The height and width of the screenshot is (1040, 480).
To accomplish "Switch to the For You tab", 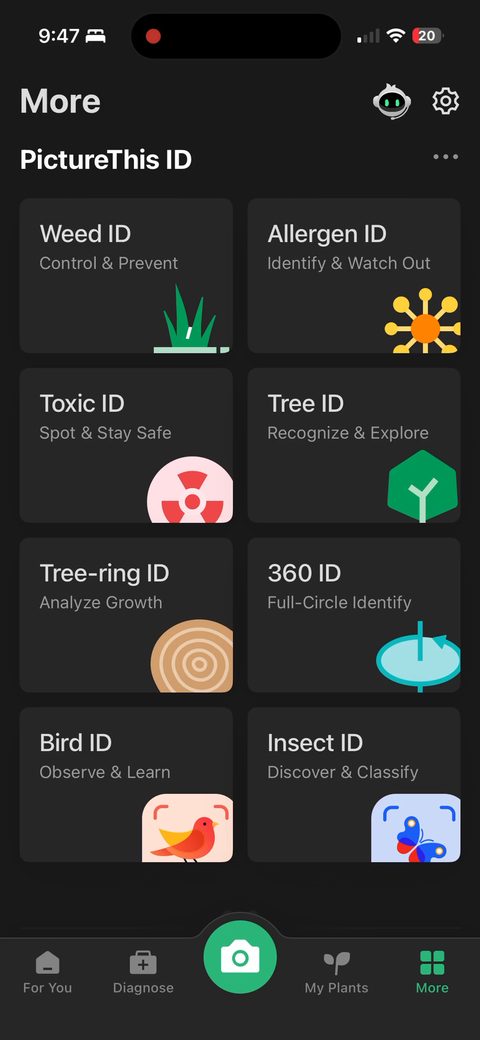I will [47, 972].
